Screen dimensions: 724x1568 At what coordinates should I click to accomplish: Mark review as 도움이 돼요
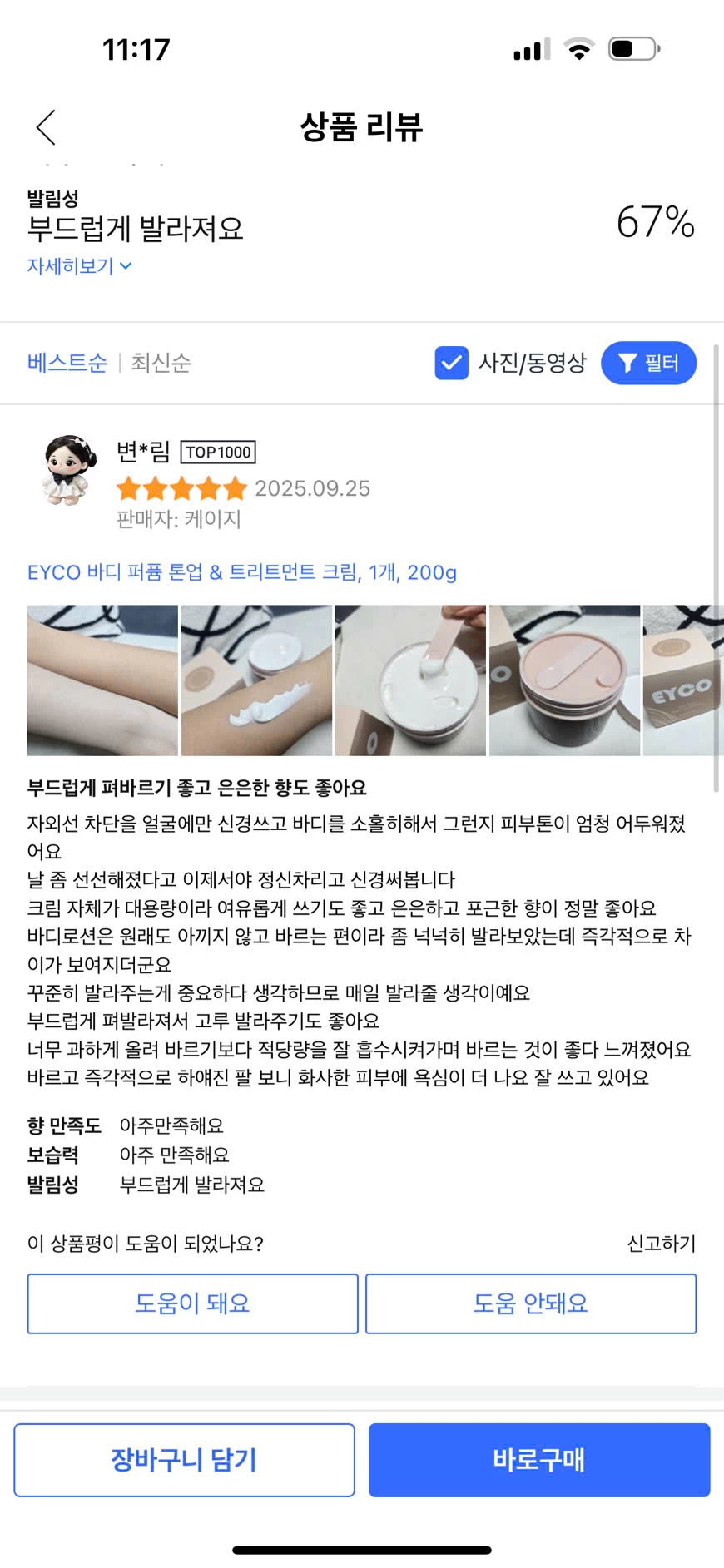coord(192,1303)
